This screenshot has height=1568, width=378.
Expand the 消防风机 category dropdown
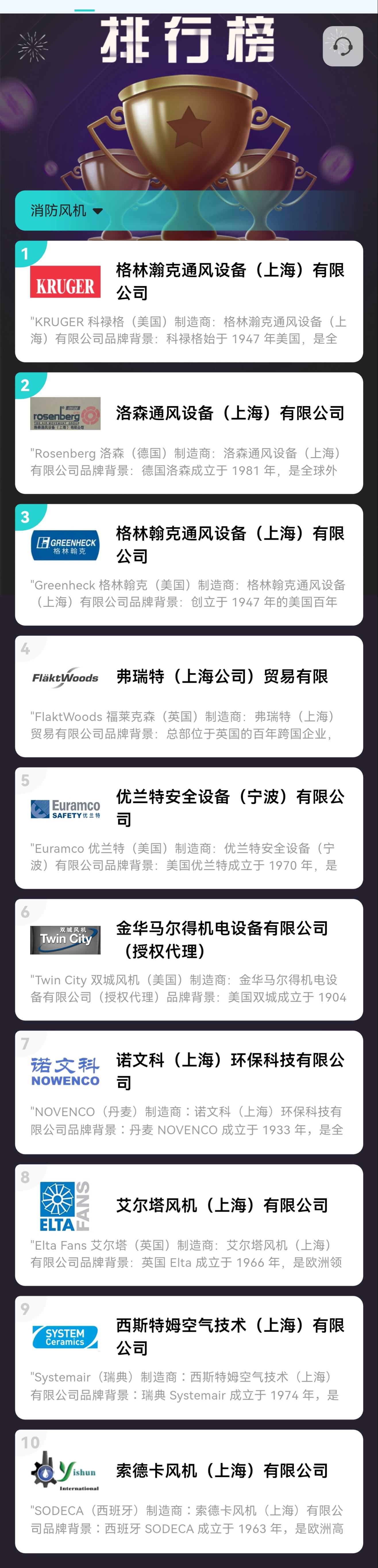[x=66, y=211]
